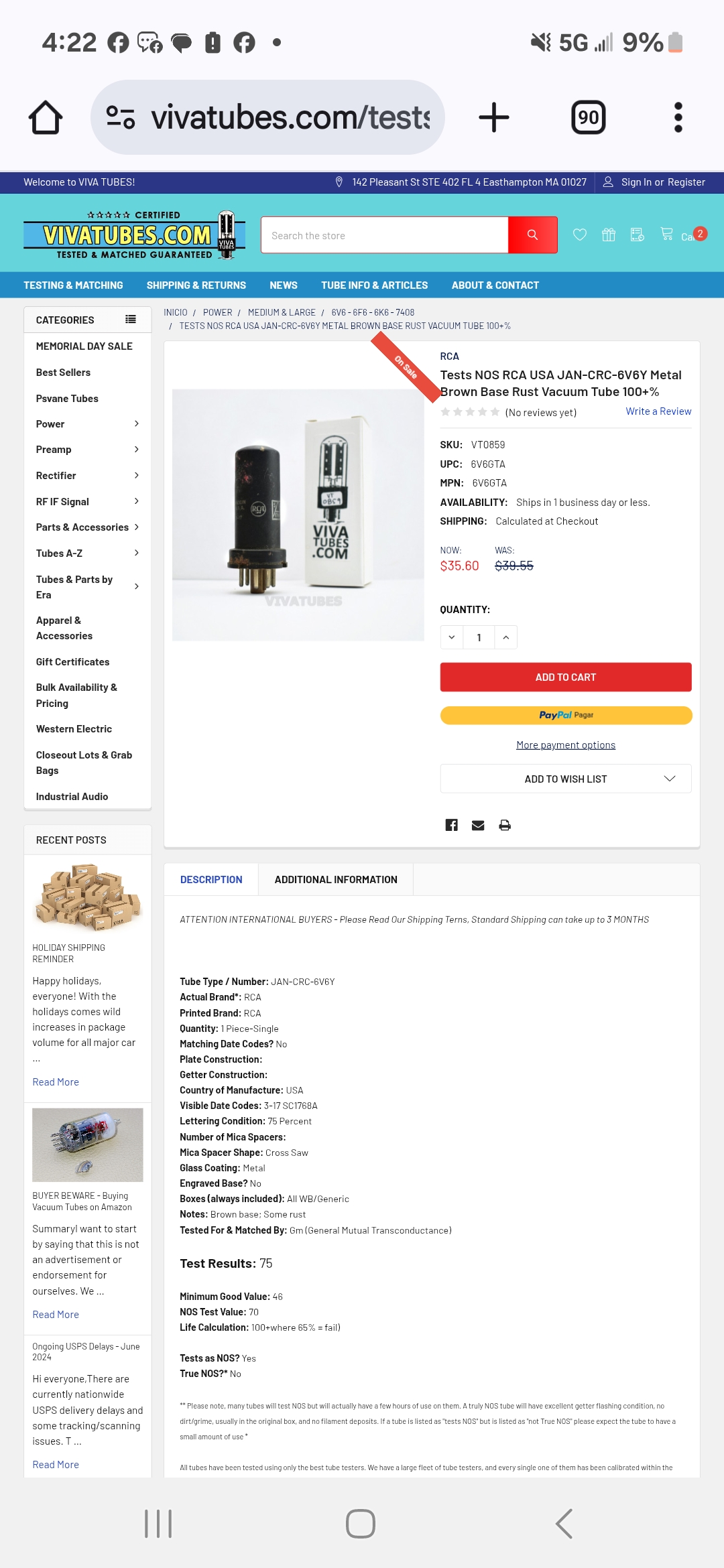Share this product on Facebook
This screenshot has width=724, height=1568.
pos(452,825)
